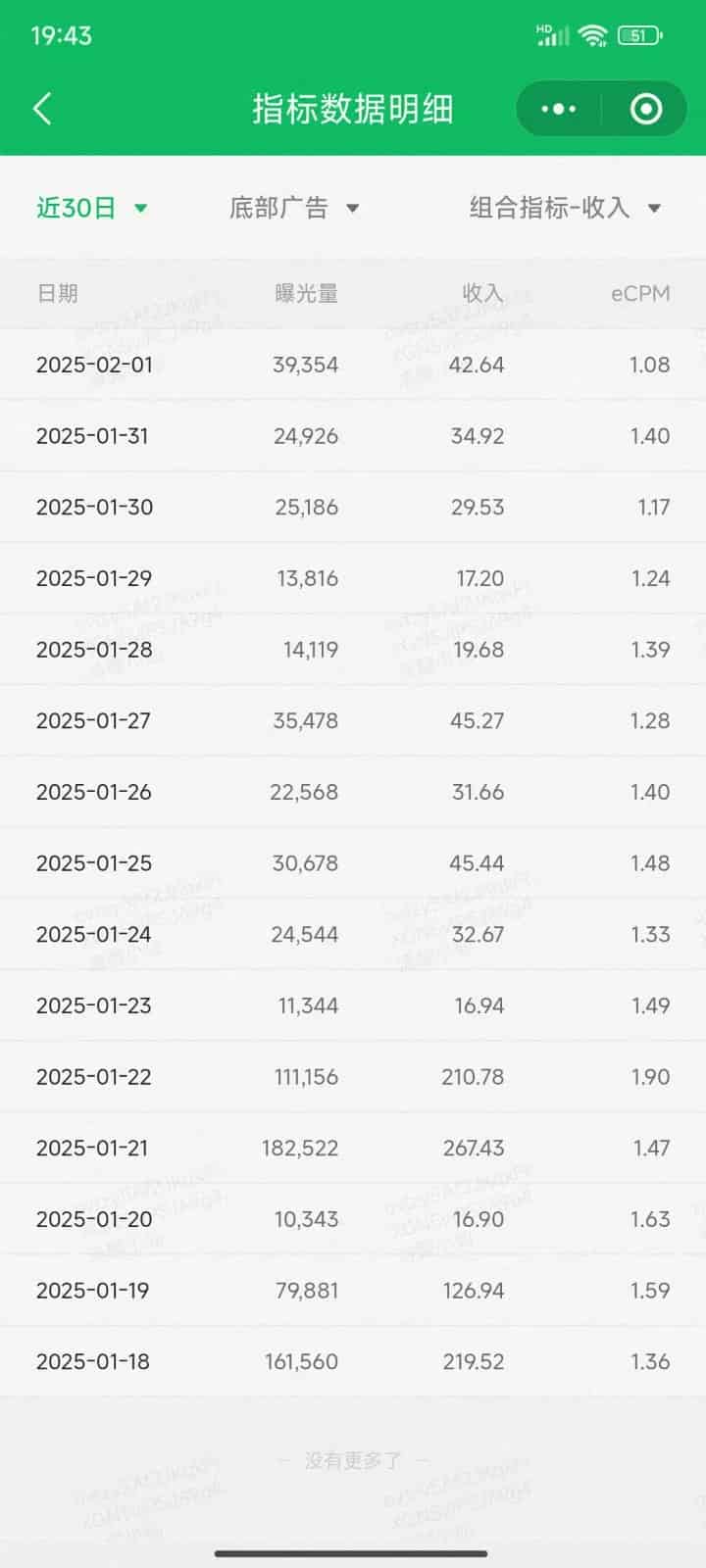Close the mini program with circle icon

645,109
